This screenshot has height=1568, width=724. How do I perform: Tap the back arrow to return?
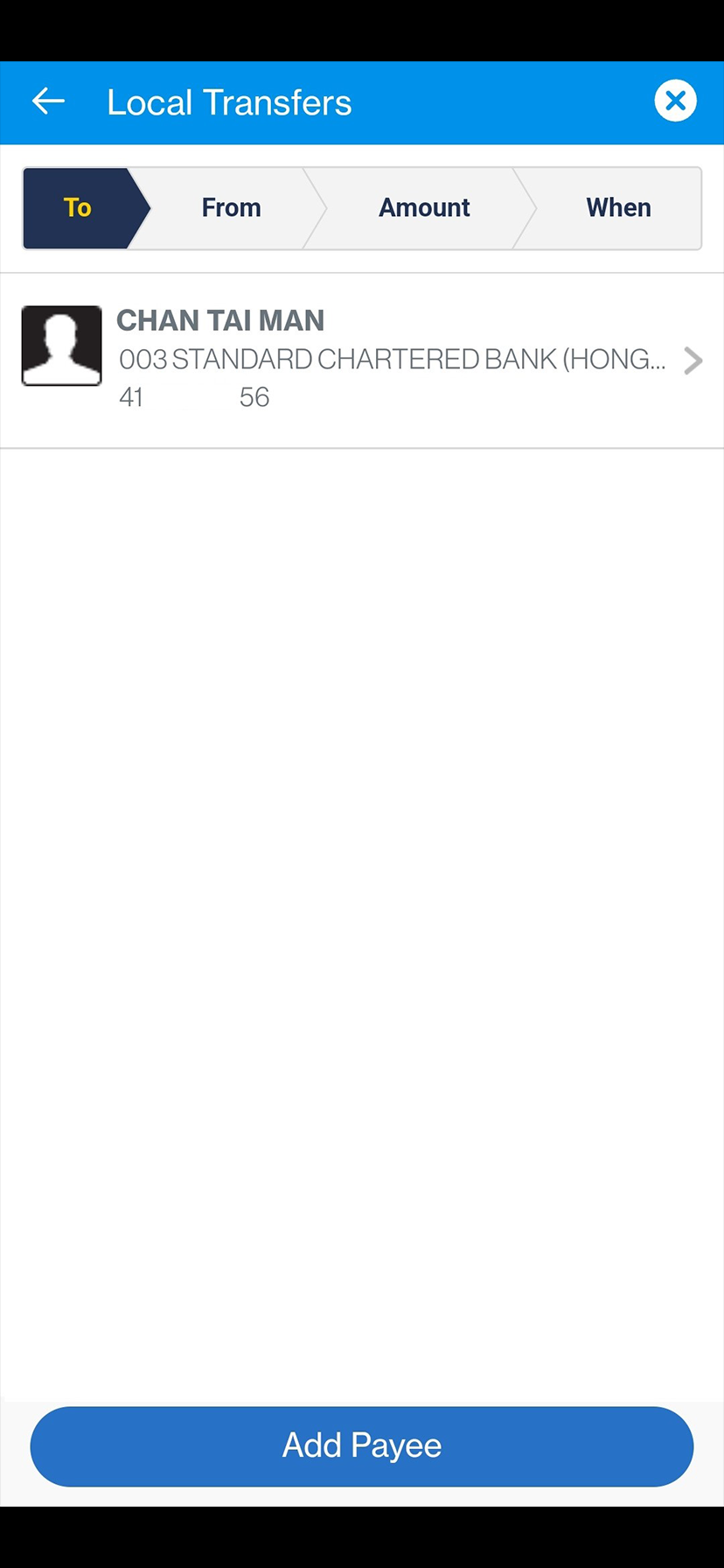click(x=48, y=101)
